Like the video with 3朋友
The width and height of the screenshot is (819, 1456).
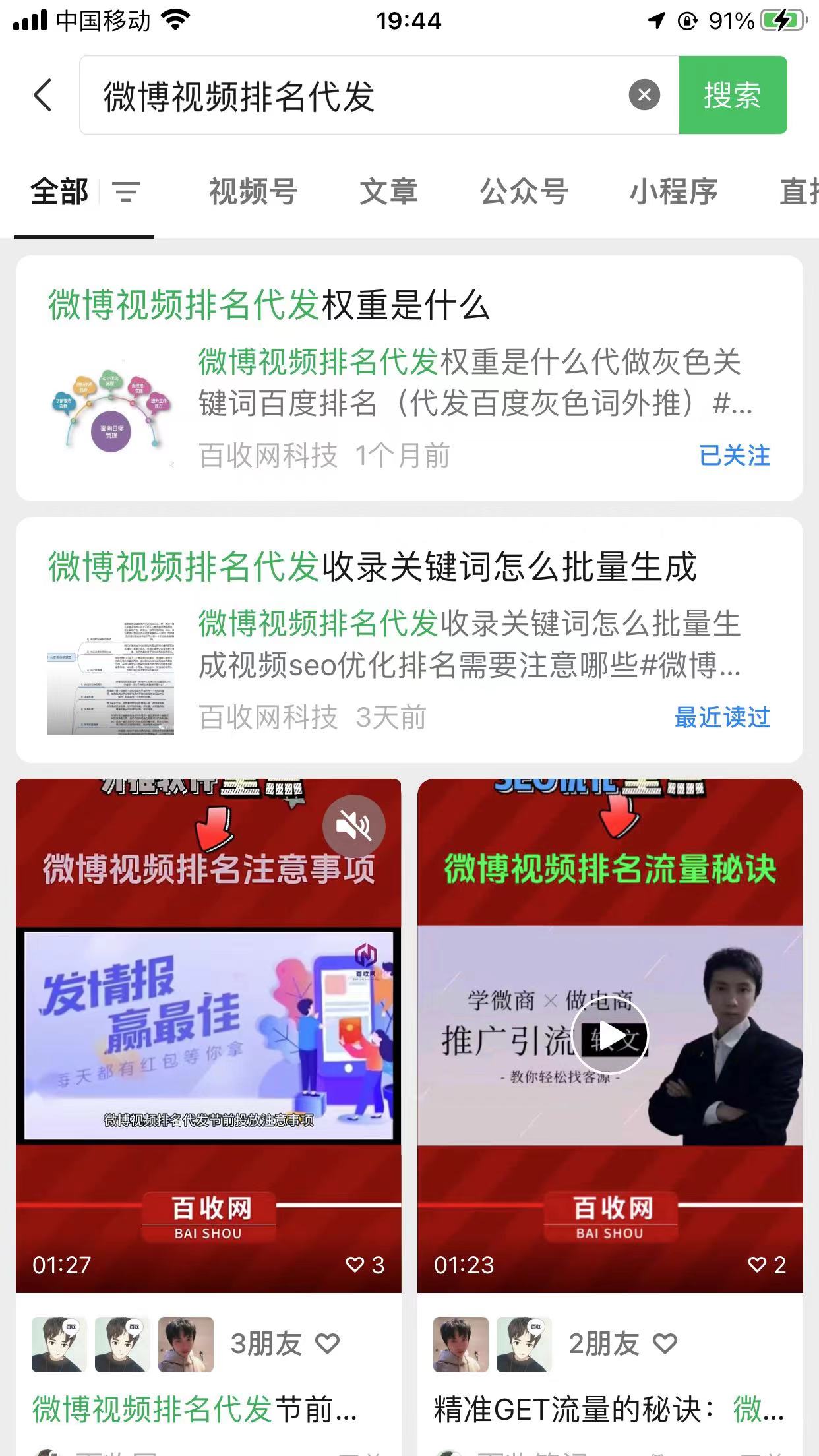pyautogui.click(x=327, y=1343)
